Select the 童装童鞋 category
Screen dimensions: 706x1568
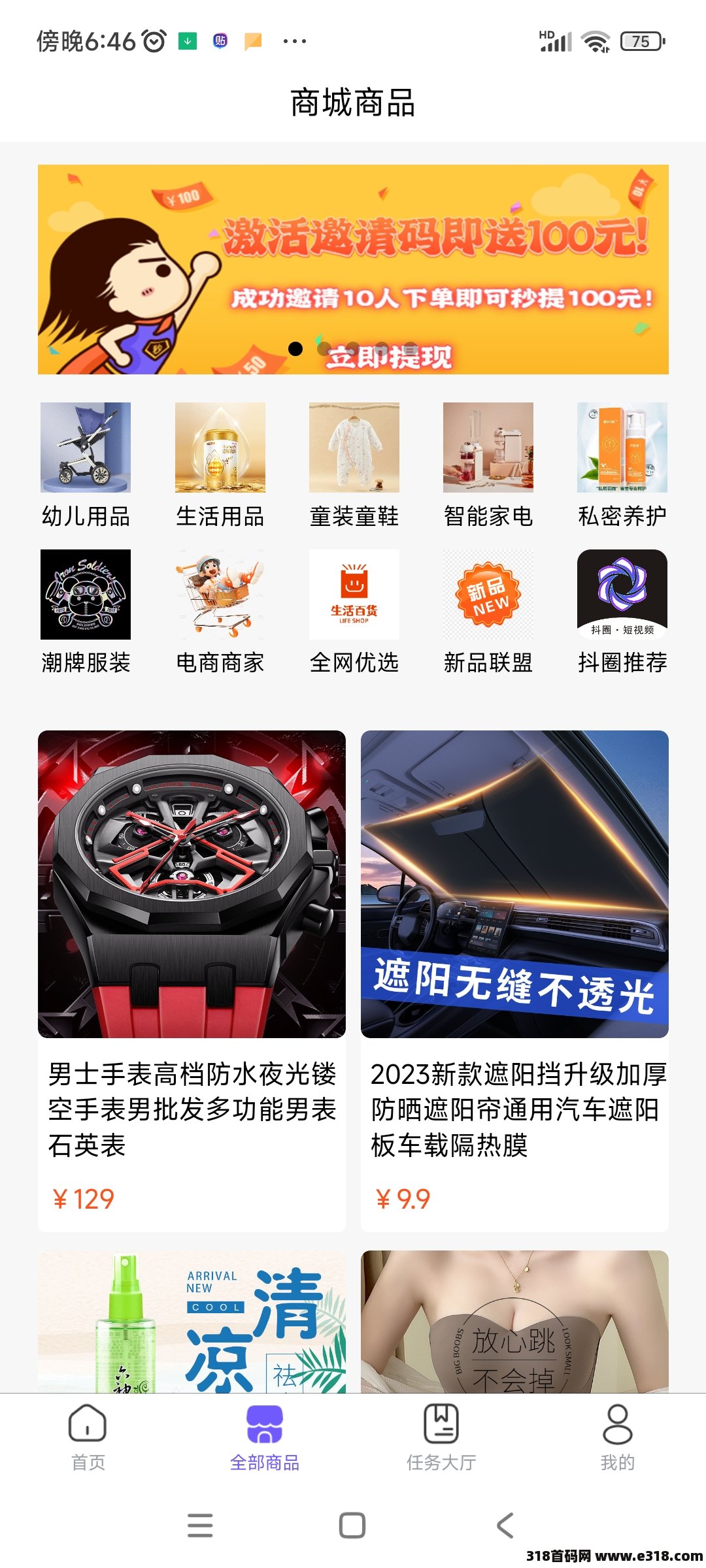[354, 464]
